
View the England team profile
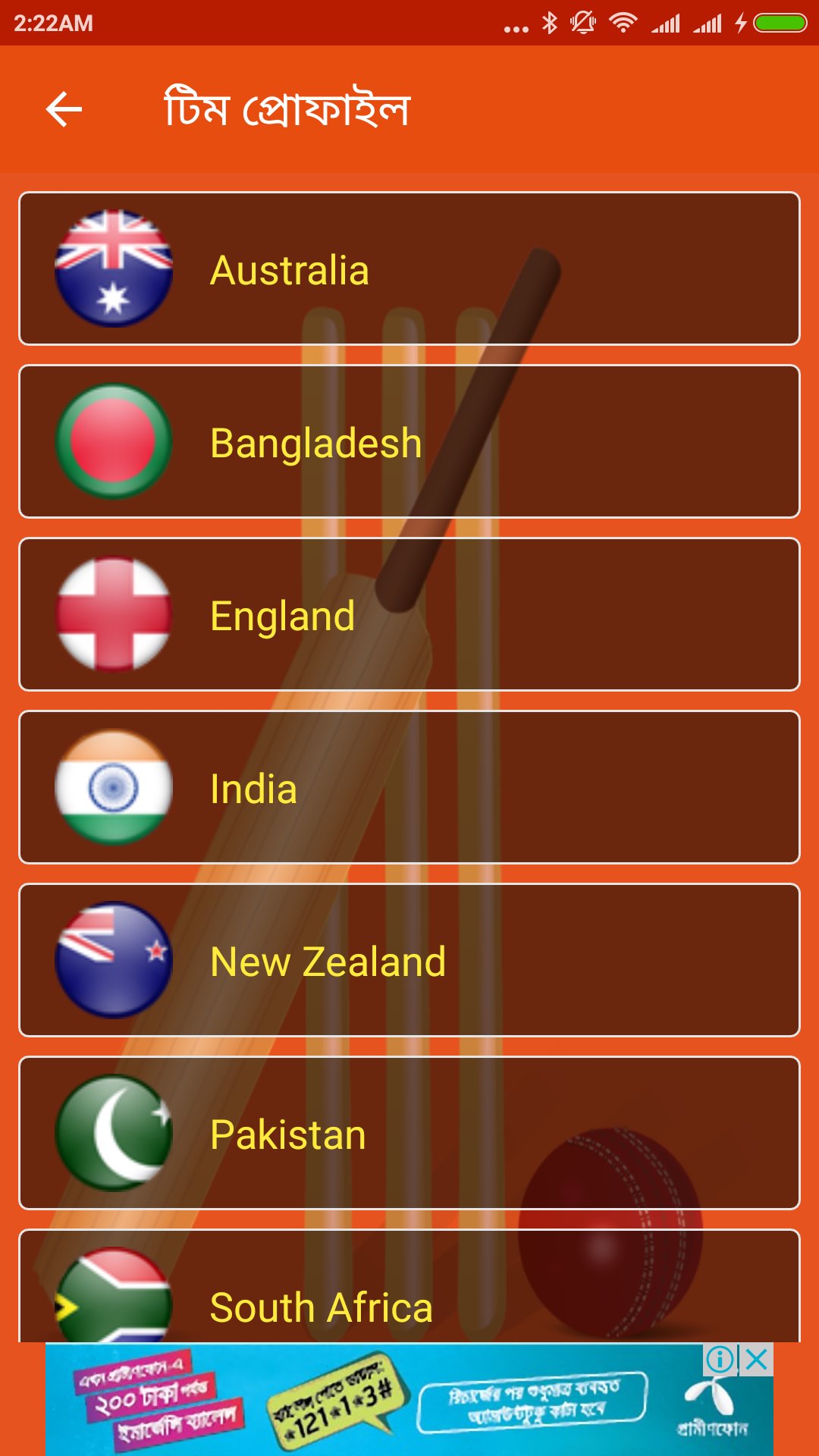point(409,614)
